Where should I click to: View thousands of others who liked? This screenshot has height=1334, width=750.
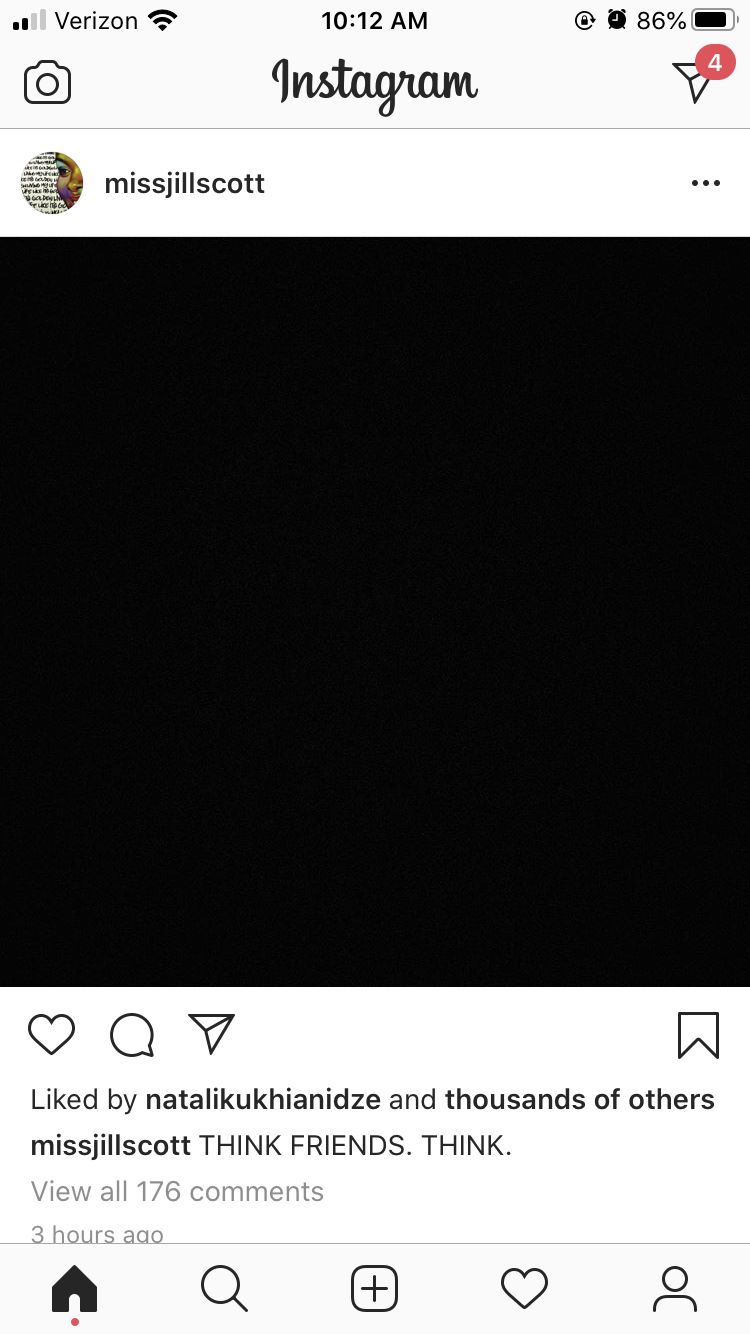[580, 1100]
